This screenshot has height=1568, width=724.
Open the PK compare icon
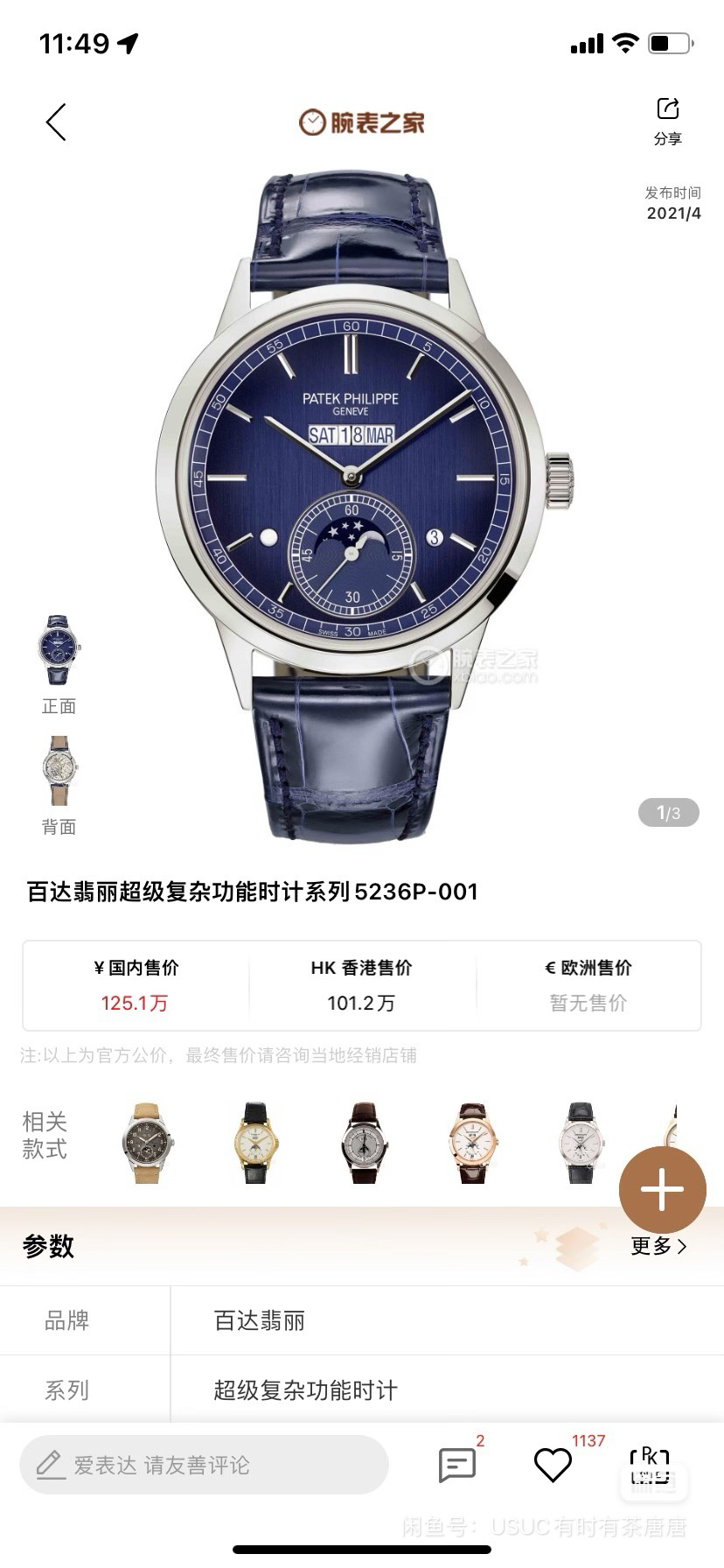pyautogui.click(x=650, y=1465)
